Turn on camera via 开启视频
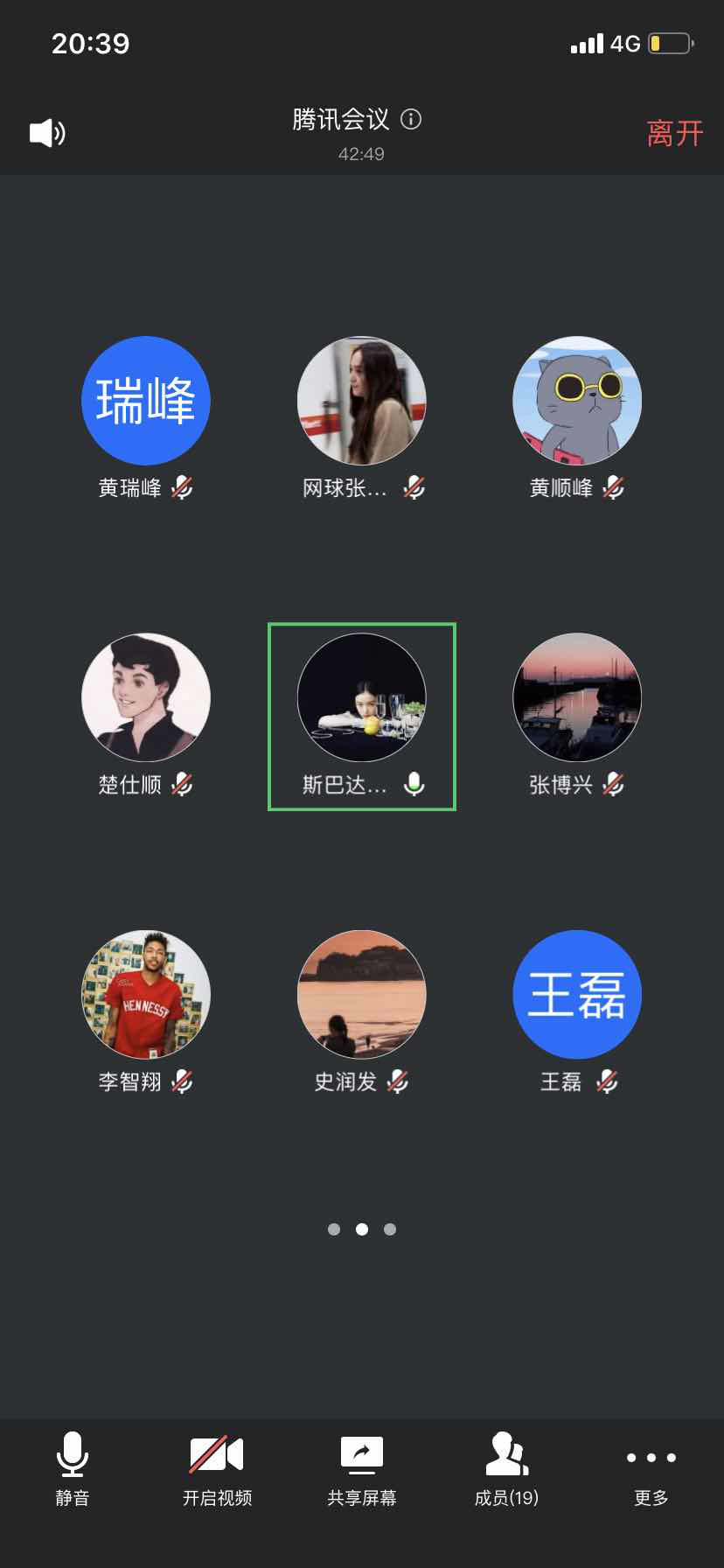The width and height of the screenshot is (724, 1568). click(217, 1470)
